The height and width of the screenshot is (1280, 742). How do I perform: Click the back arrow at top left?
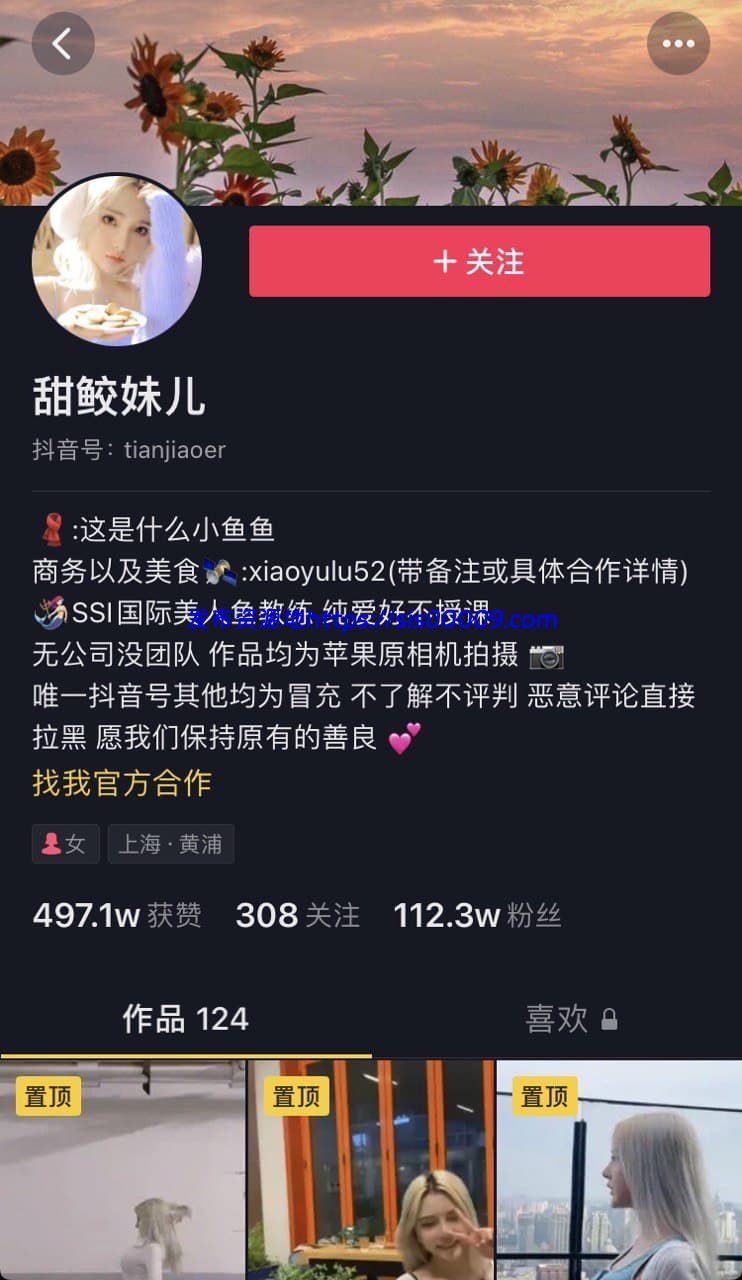coord(63,43)
